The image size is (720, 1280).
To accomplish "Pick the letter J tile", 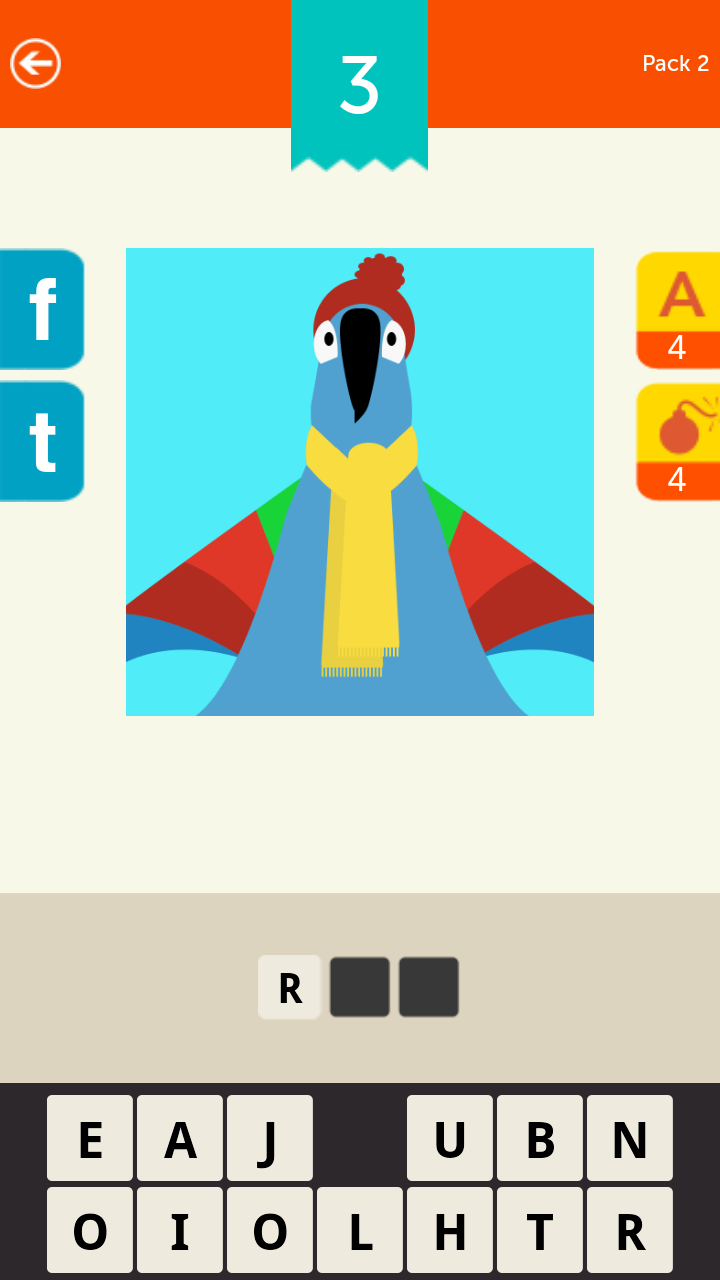I will click(270, 1138).
